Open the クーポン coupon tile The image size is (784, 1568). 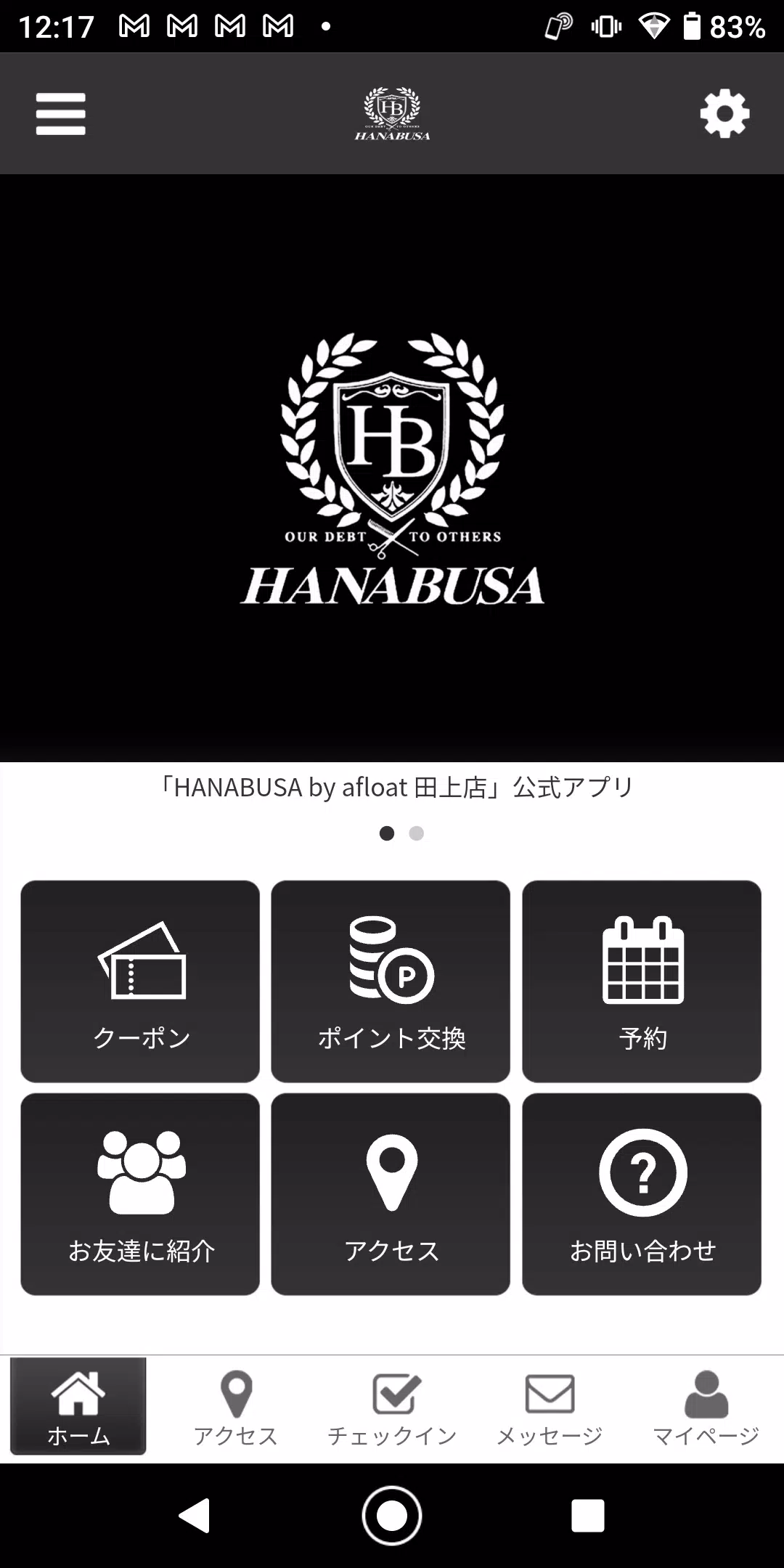click(140, 981)
